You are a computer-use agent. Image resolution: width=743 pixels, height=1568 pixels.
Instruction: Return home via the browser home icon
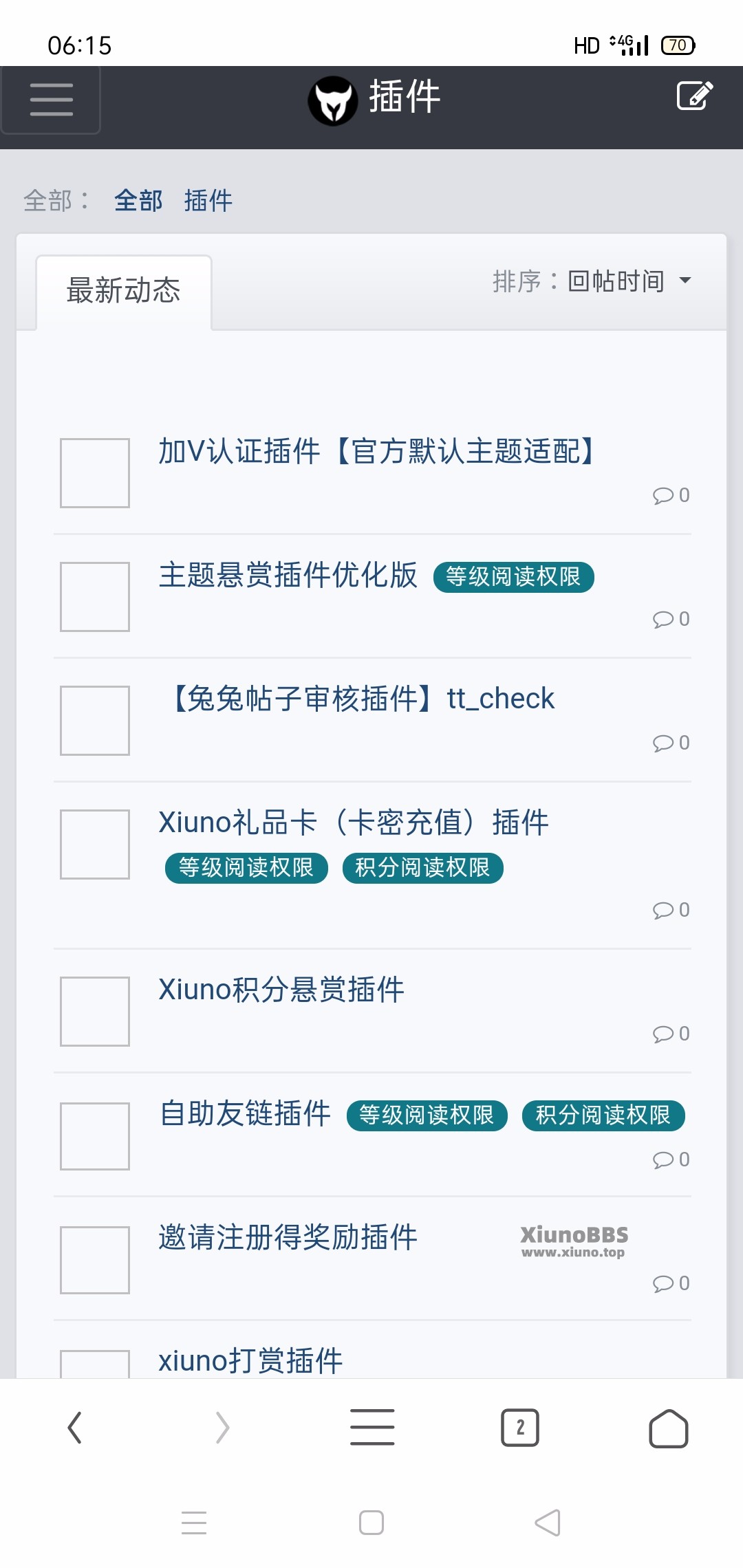668,1428
